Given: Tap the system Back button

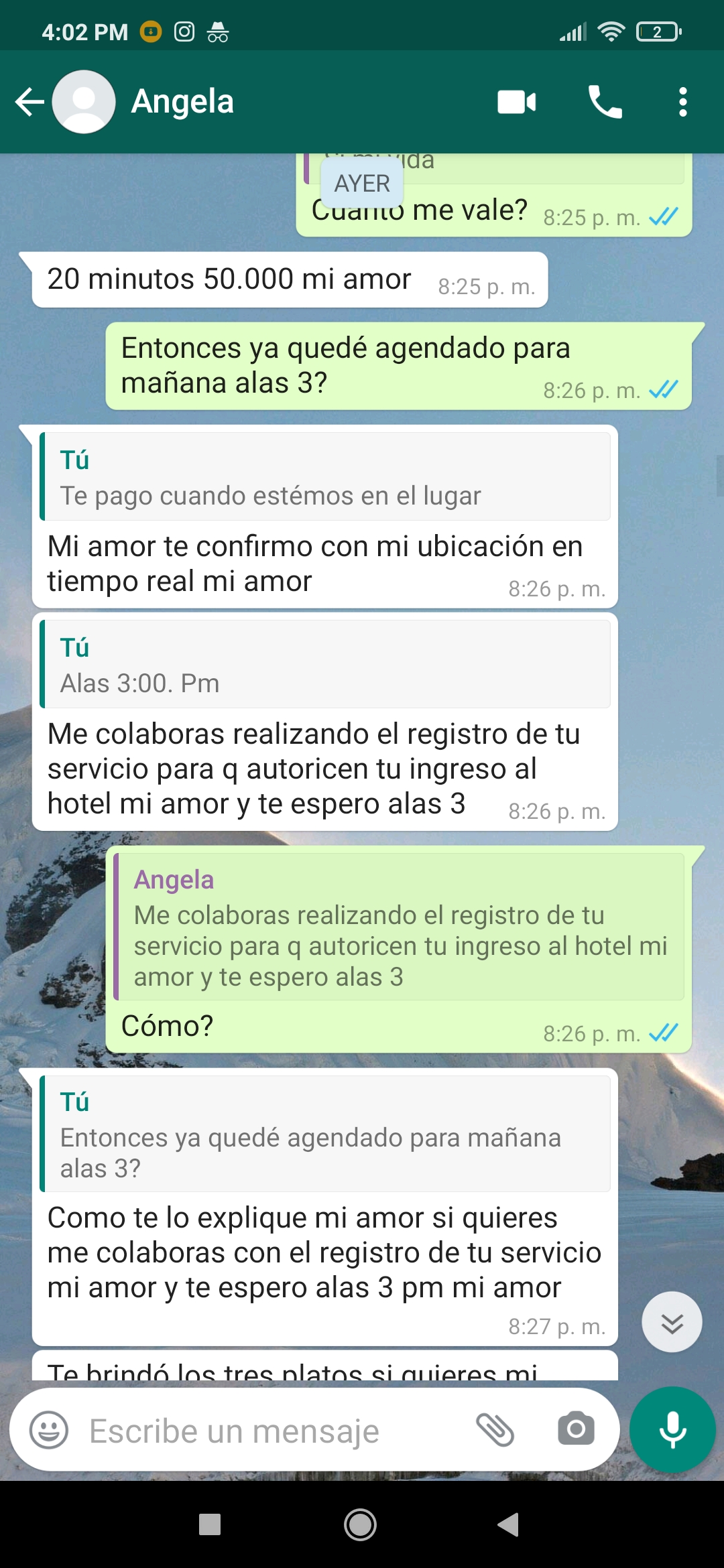Looking at the screenshot, I should 509,1524.
